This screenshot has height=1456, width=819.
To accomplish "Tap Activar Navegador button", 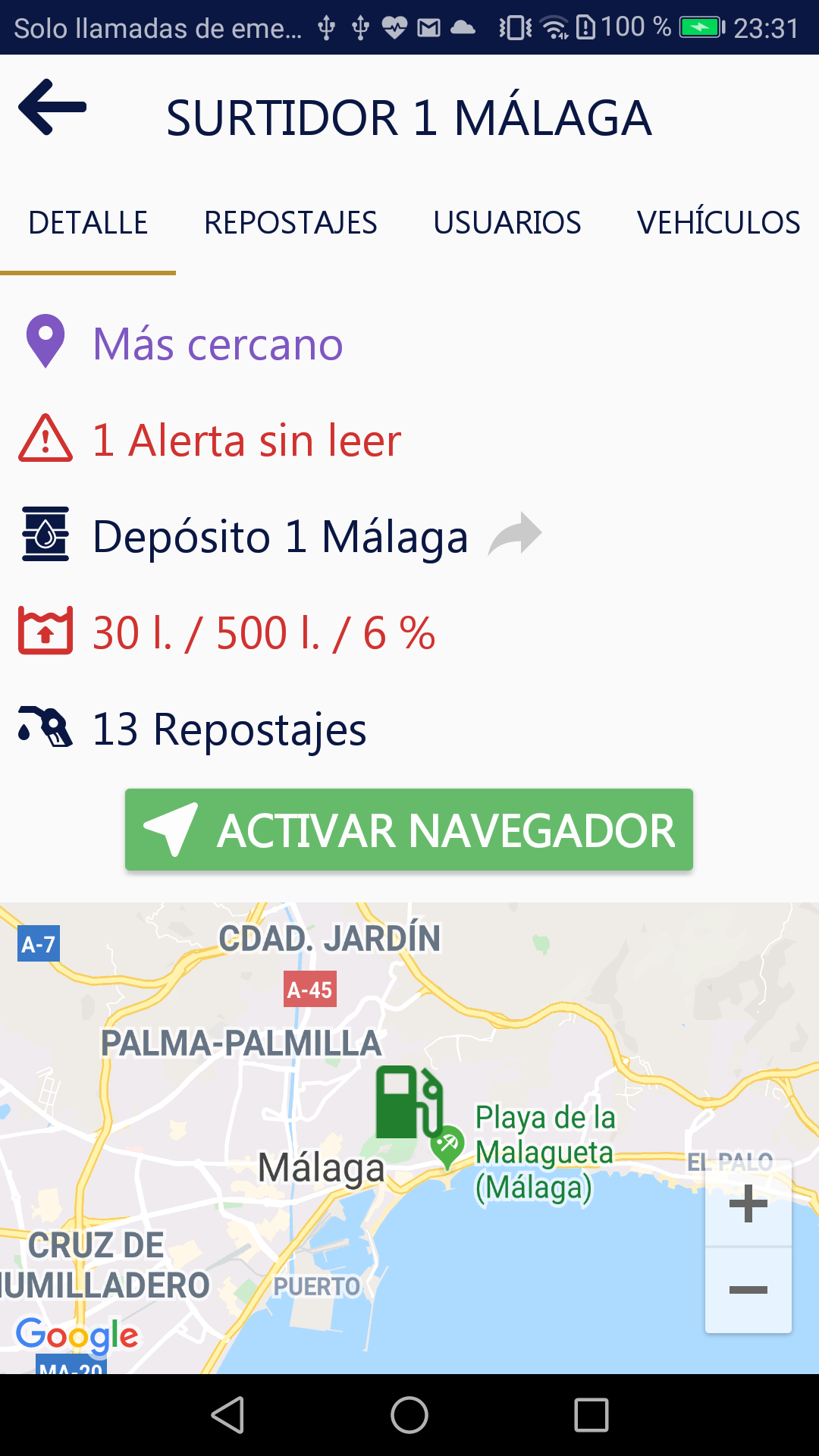I will click(x=409, y=830).
